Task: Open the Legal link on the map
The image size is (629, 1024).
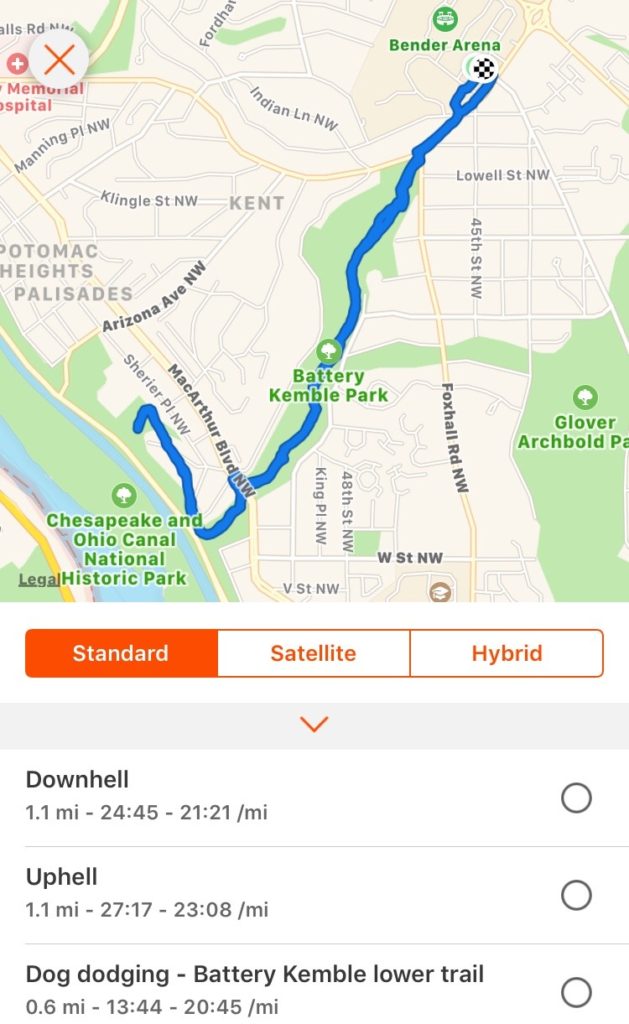Action: click(x=39, y=579)
